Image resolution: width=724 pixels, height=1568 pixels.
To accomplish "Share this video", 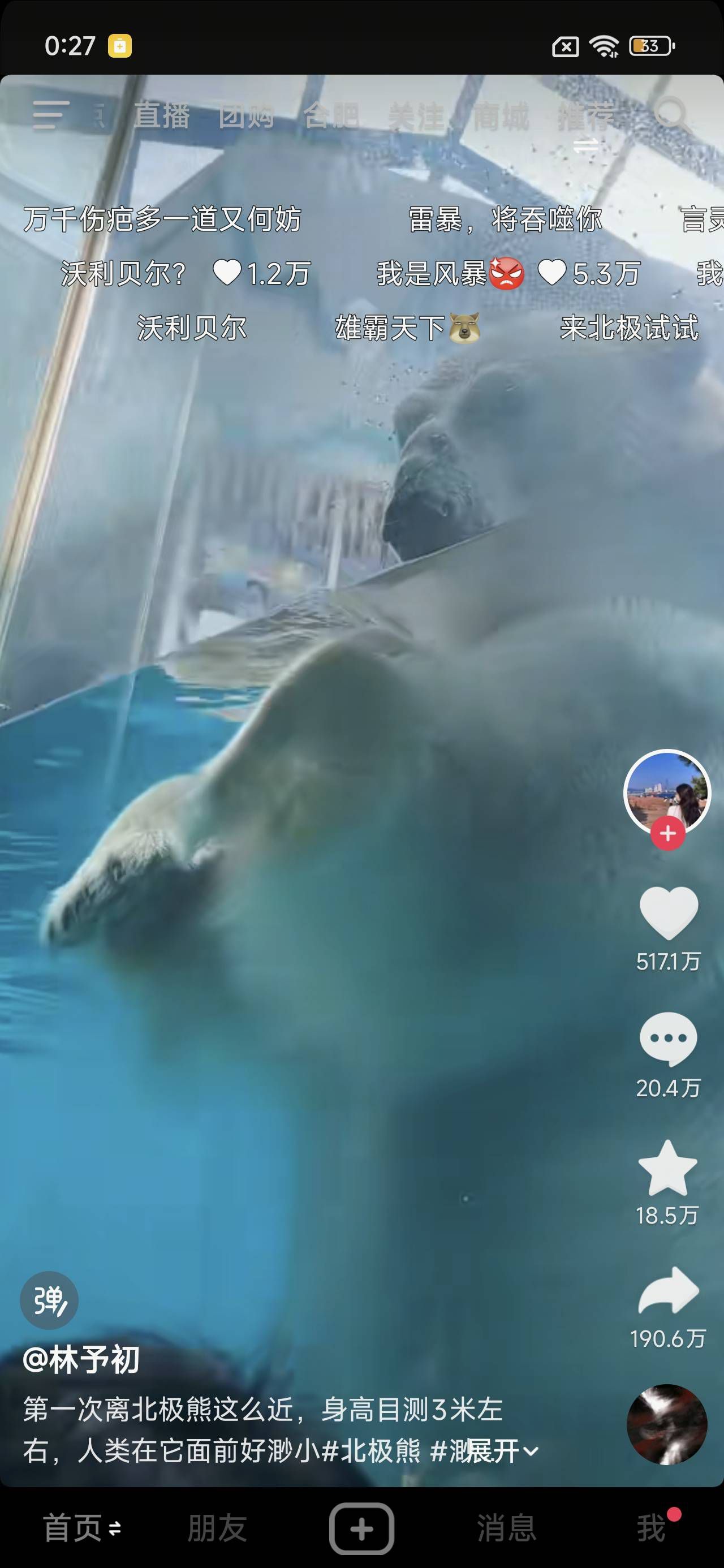I will point(668,1291).
